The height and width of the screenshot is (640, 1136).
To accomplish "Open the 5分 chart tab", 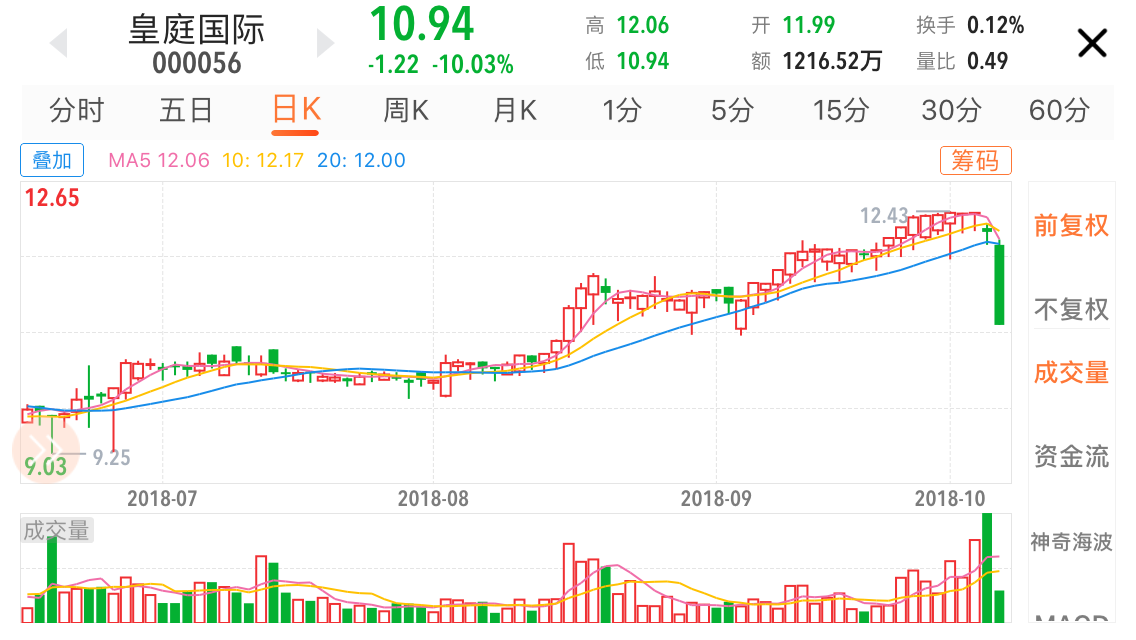I will (x=732, y=110).
